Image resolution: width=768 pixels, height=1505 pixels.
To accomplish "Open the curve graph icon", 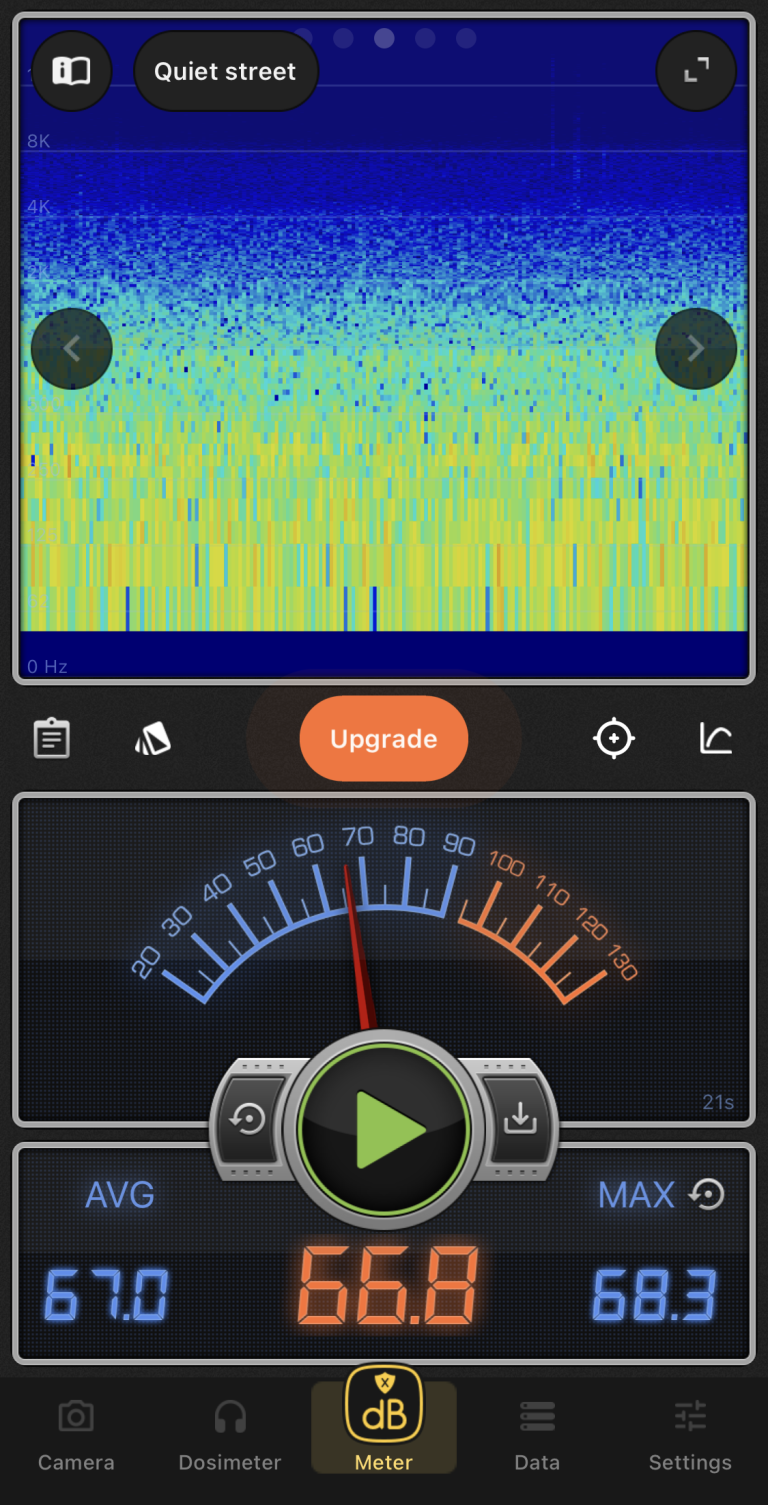I will pyautogui.click(x=716, y=739).
